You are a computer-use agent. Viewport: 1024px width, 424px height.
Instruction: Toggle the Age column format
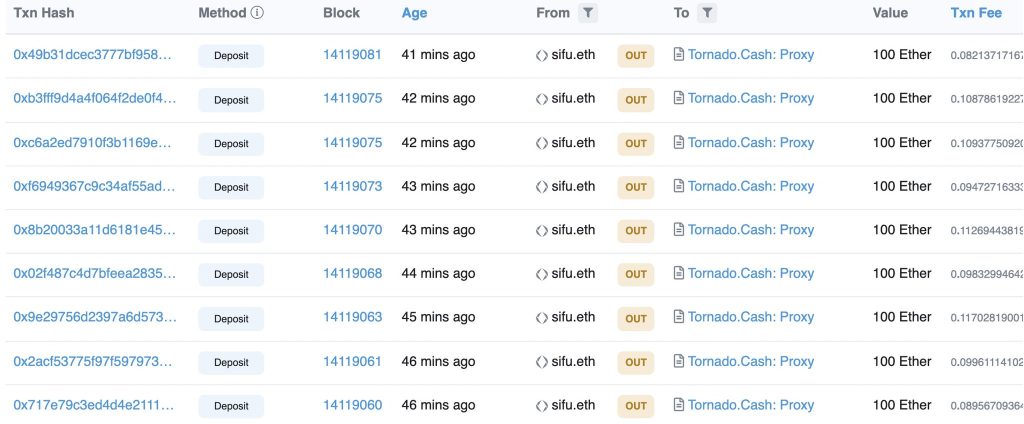413,13
